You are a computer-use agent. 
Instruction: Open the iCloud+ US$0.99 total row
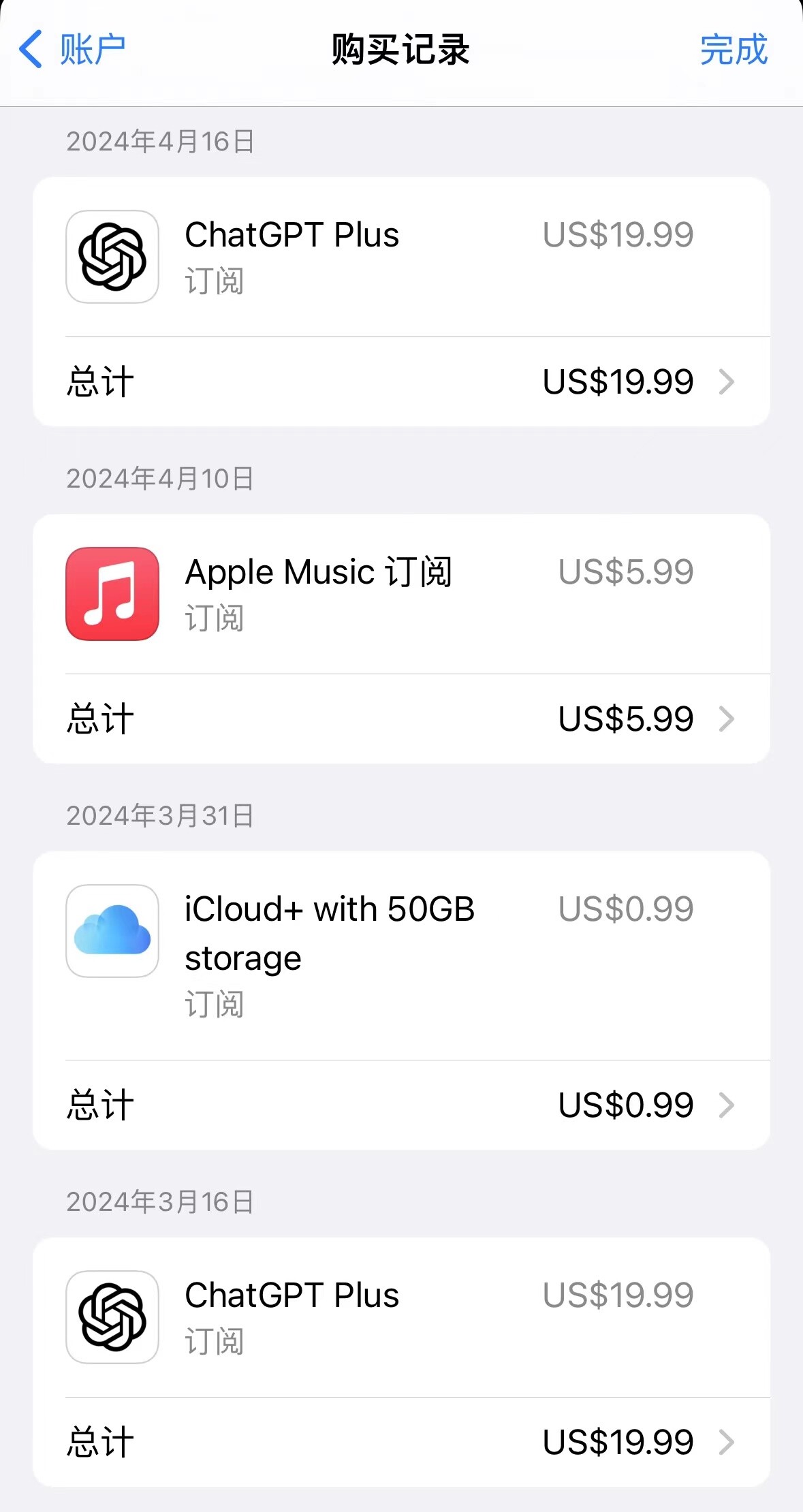point(401,1105)
